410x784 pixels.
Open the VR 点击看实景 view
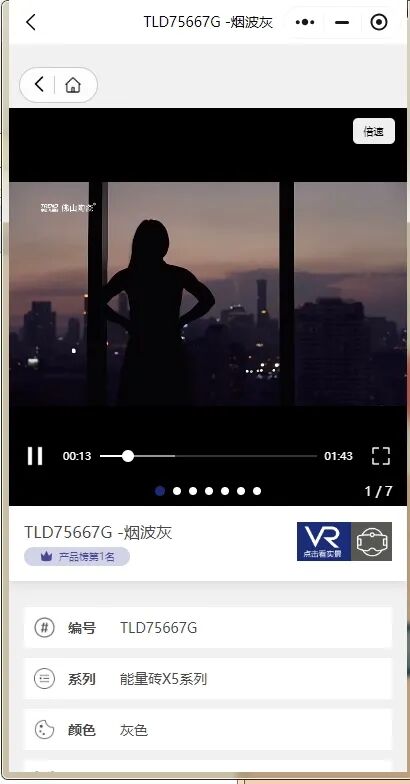pyautogui.click(x=344, y=542)
